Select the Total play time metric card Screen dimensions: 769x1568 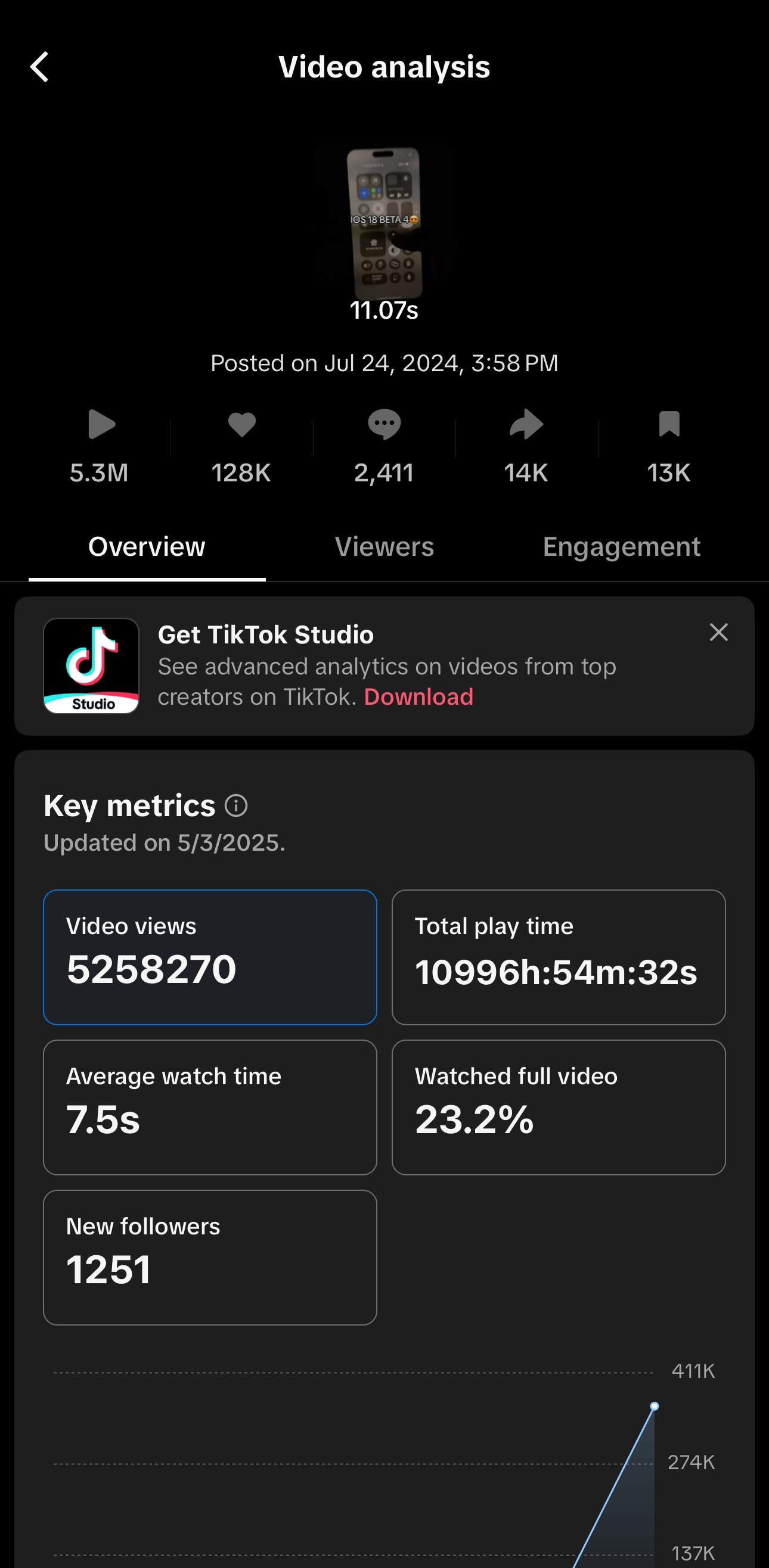(558, 957)
